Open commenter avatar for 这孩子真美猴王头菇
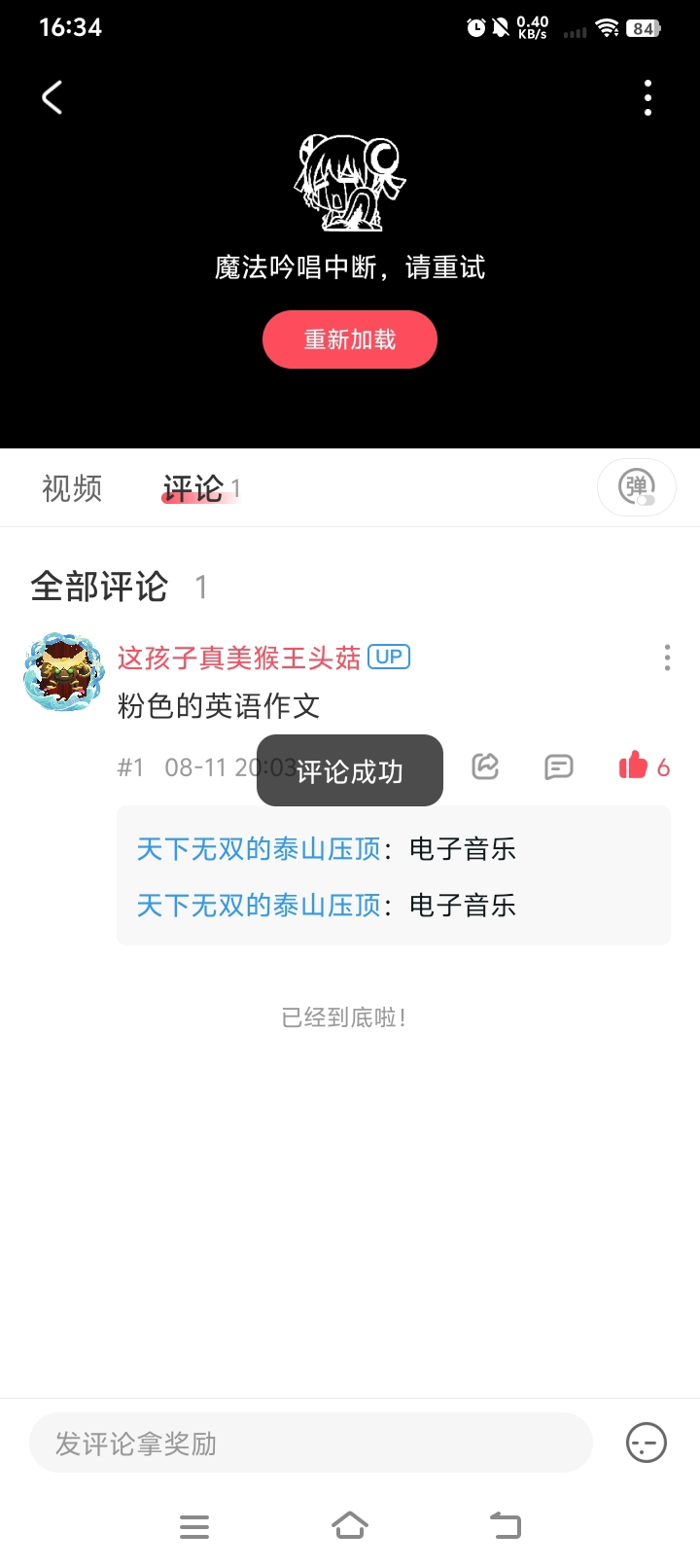The image size is (700, 1568). [63, 671]
